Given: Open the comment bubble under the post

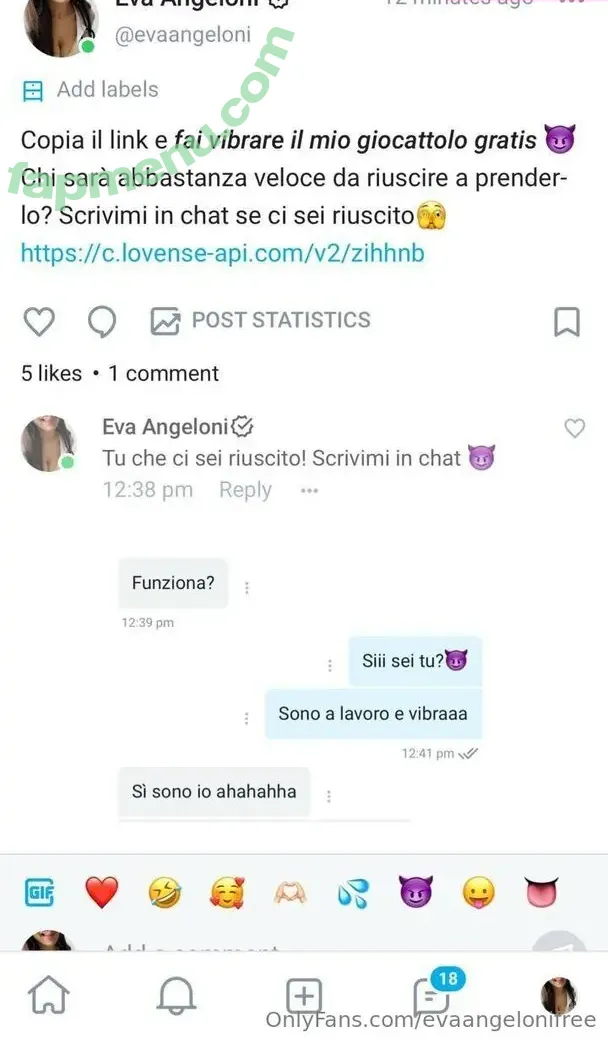Looking at the screenshot, I should pos(101,321).
